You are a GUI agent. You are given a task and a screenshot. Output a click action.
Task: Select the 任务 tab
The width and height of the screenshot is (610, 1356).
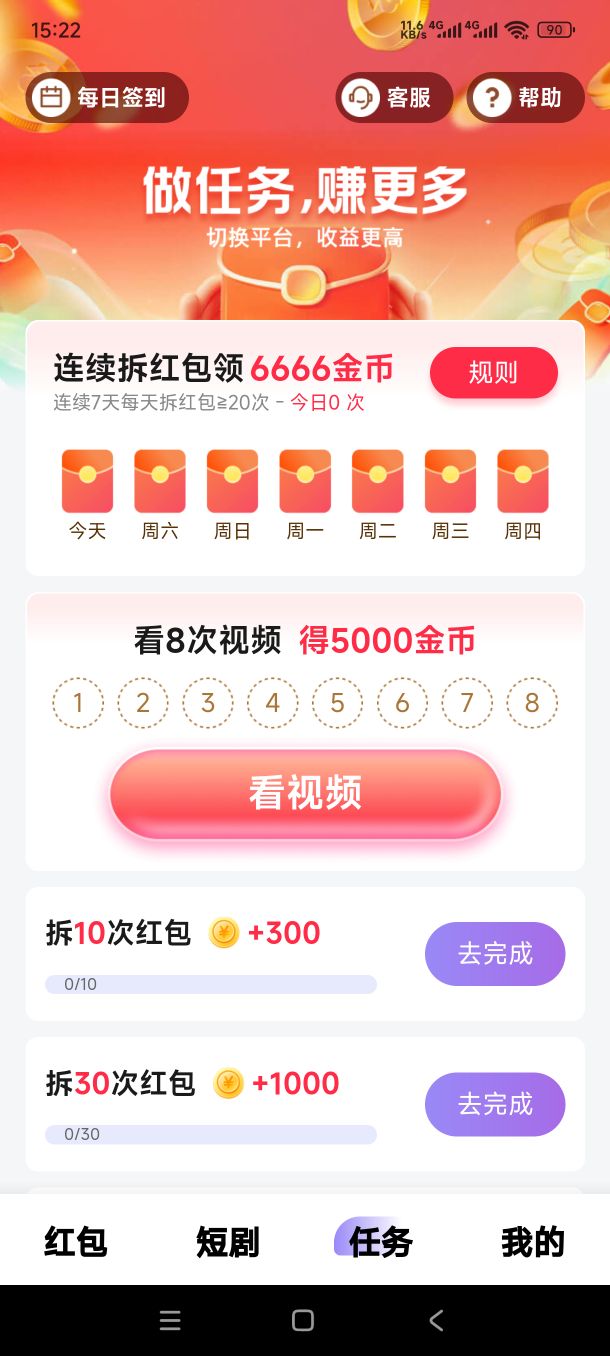(x=380, y=1242)
